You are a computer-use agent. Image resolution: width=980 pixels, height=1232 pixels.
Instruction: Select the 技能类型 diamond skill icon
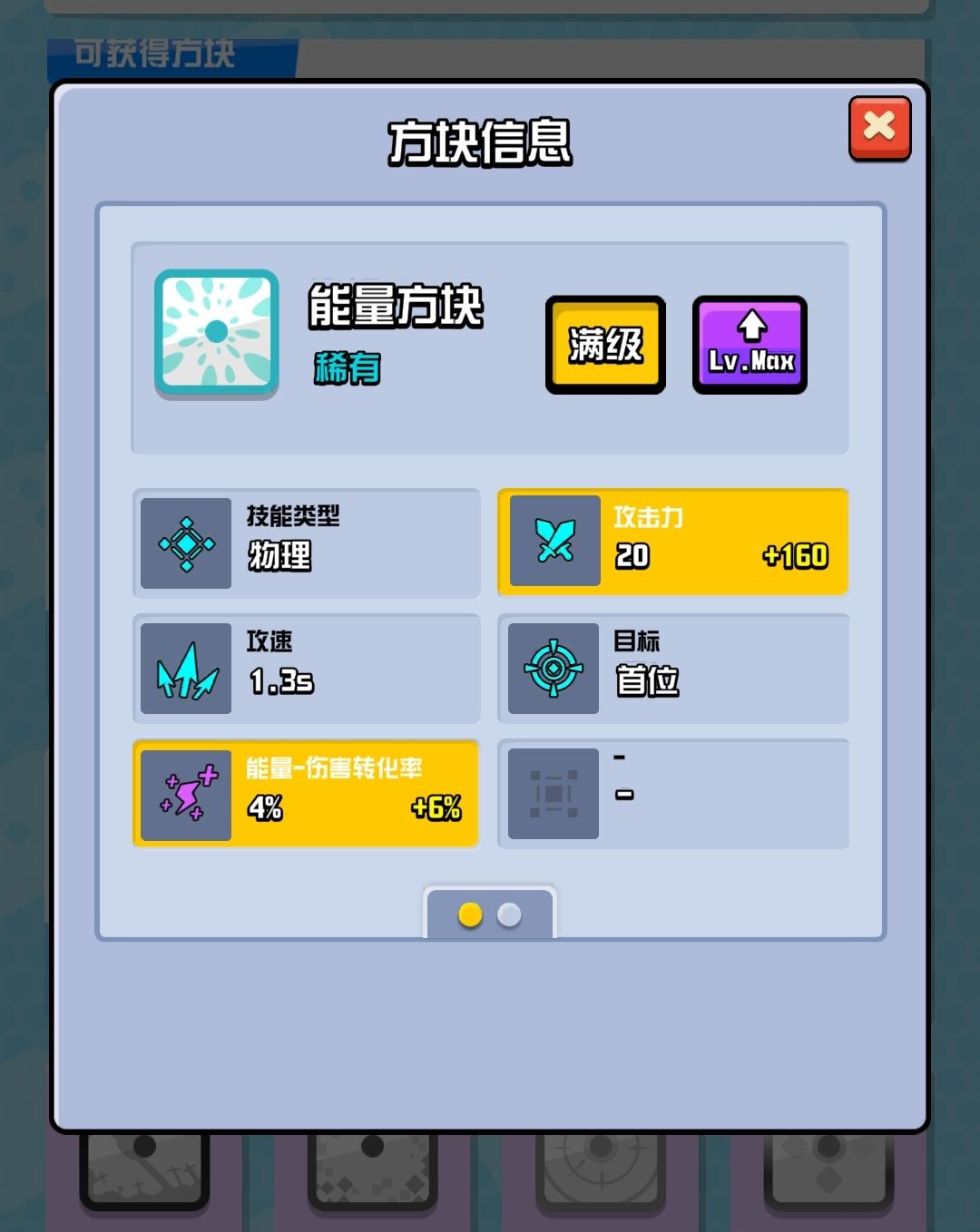coord(185,543)
